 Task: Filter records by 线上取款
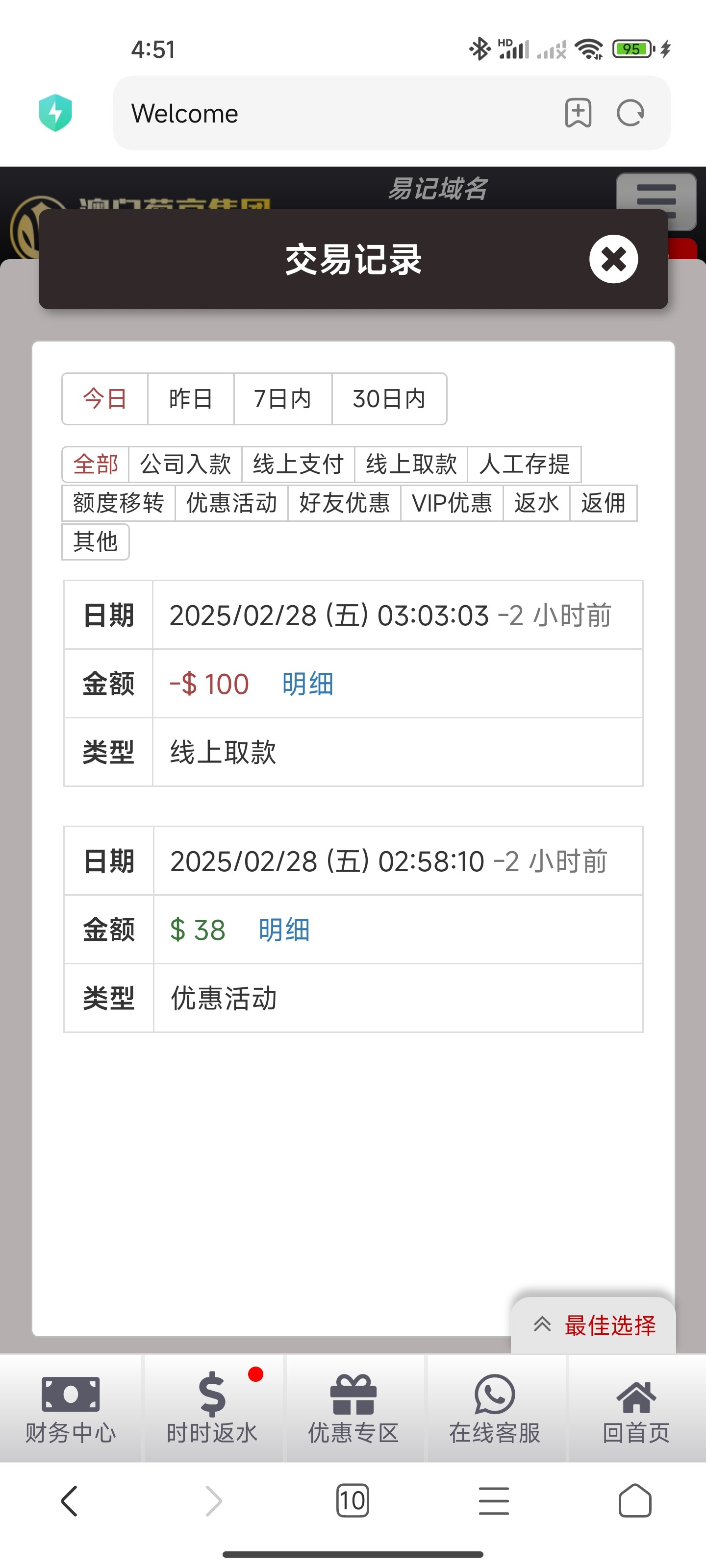(x=411, y=465)
